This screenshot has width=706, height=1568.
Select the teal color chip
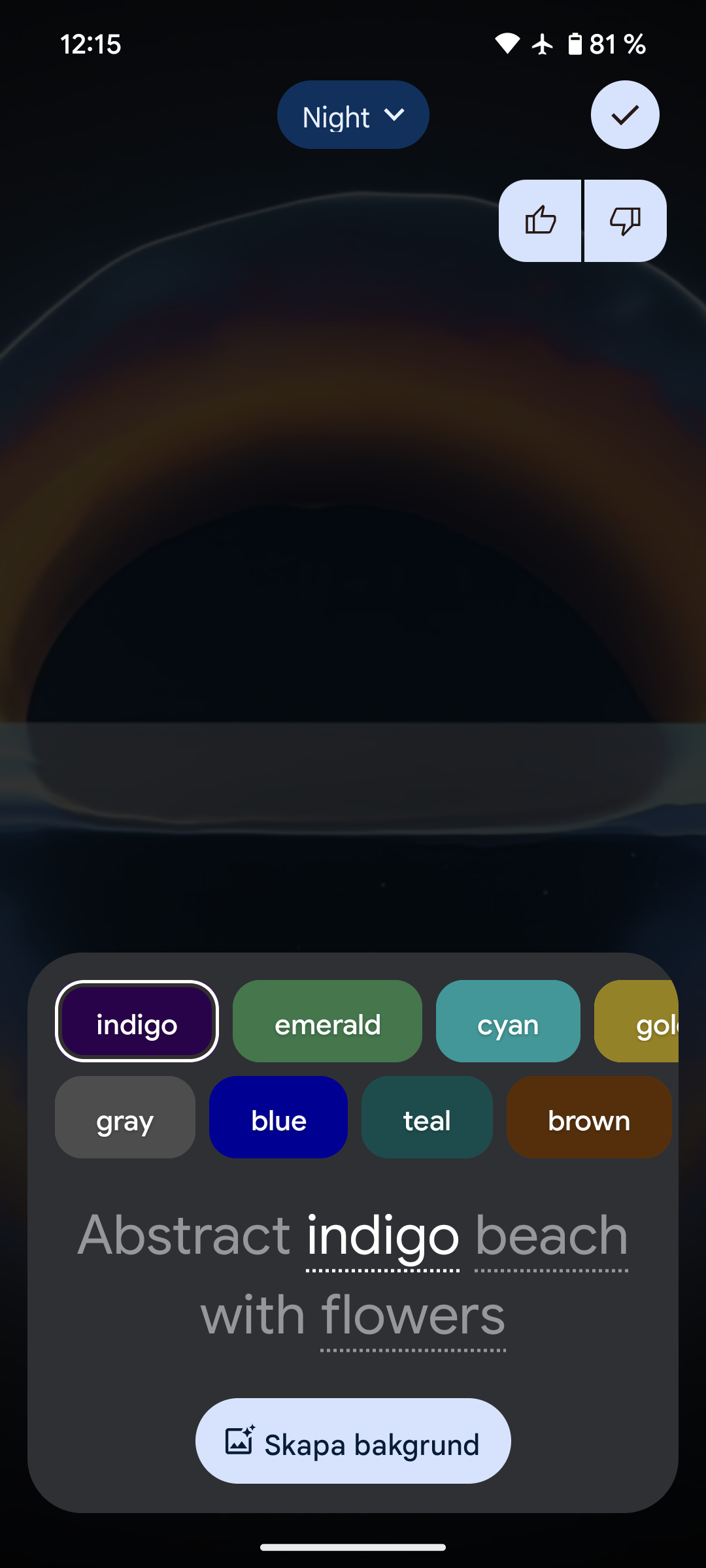(427, 1117)
